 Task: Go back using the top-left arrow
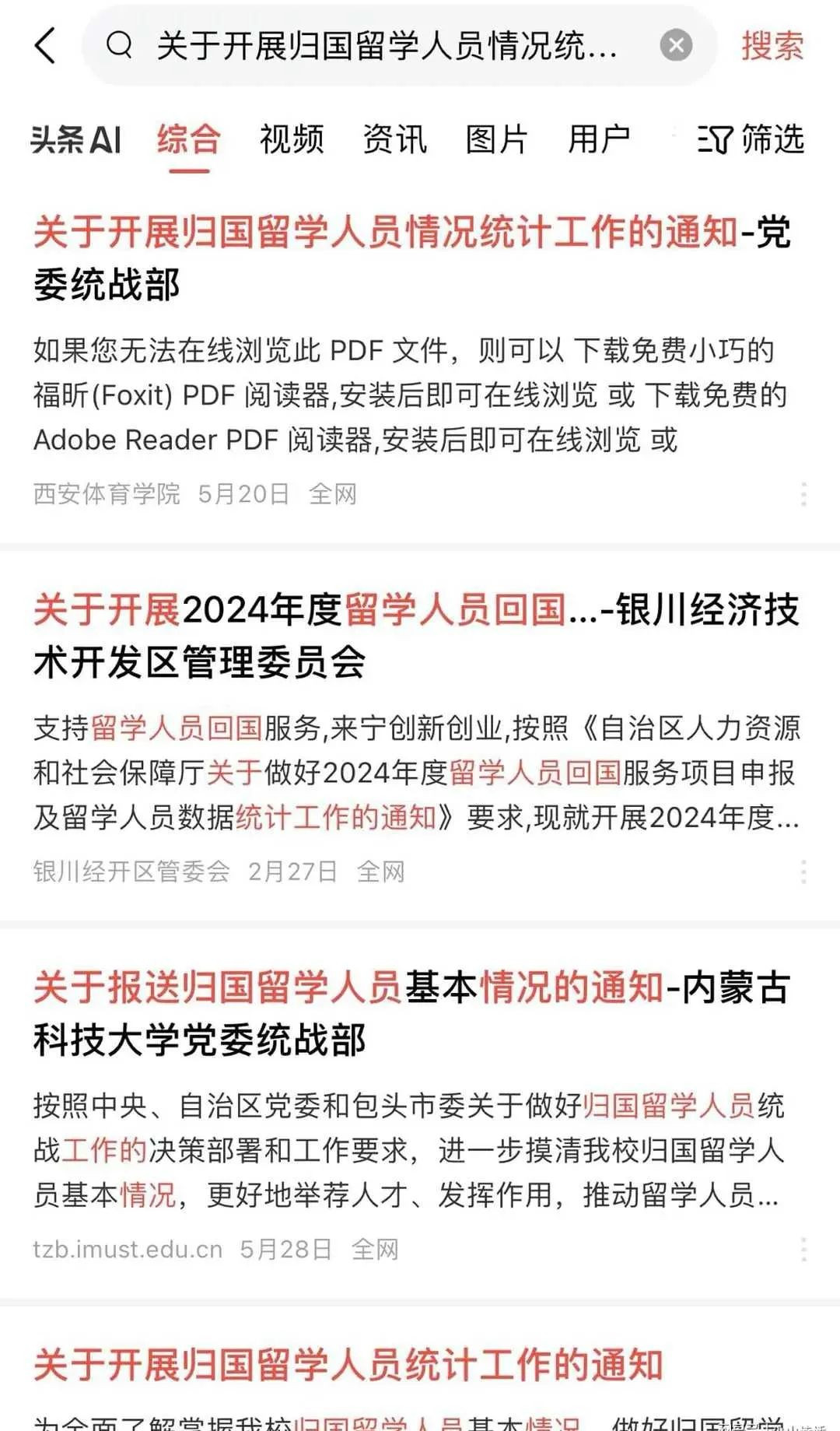pos(47,46)
